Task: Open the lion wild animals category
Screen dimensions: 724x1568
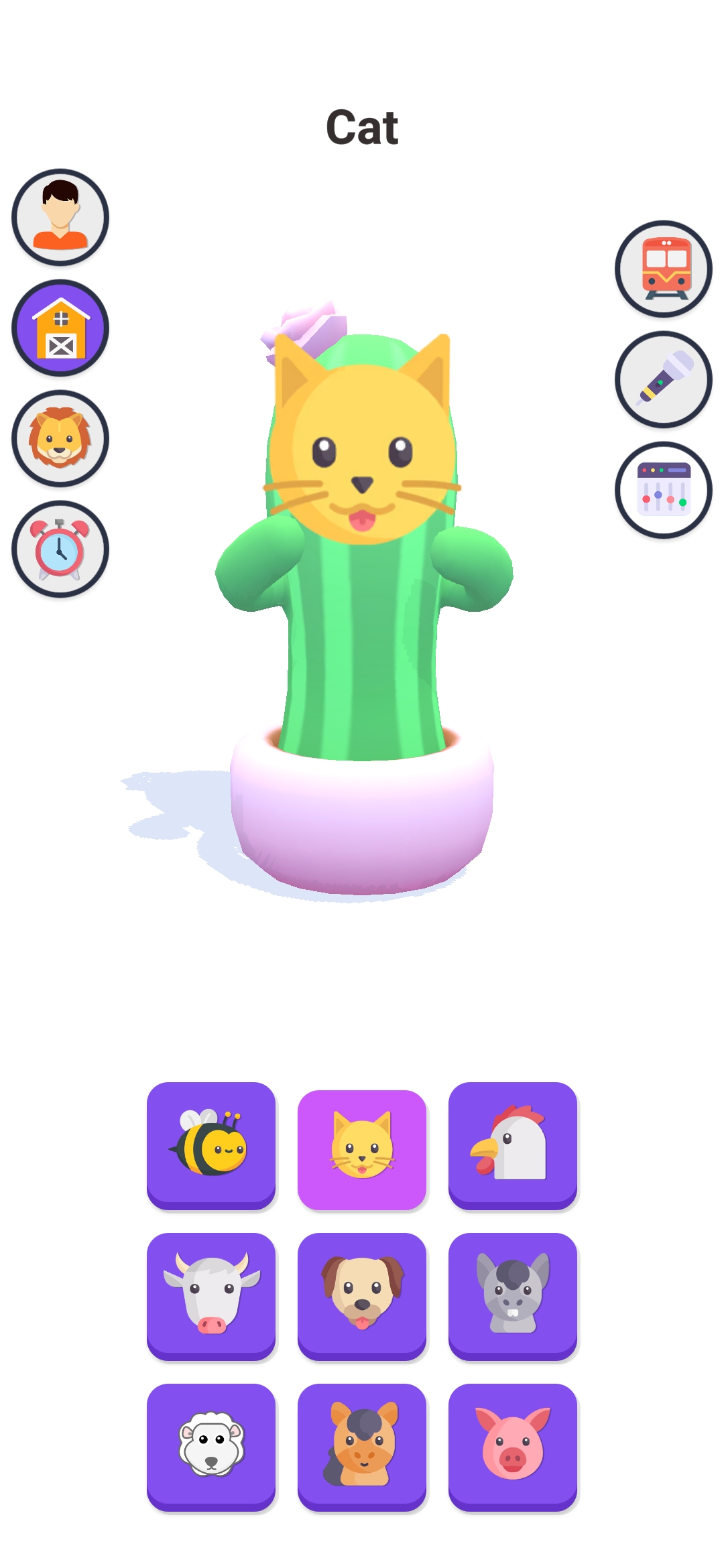Action: [60, 438]
